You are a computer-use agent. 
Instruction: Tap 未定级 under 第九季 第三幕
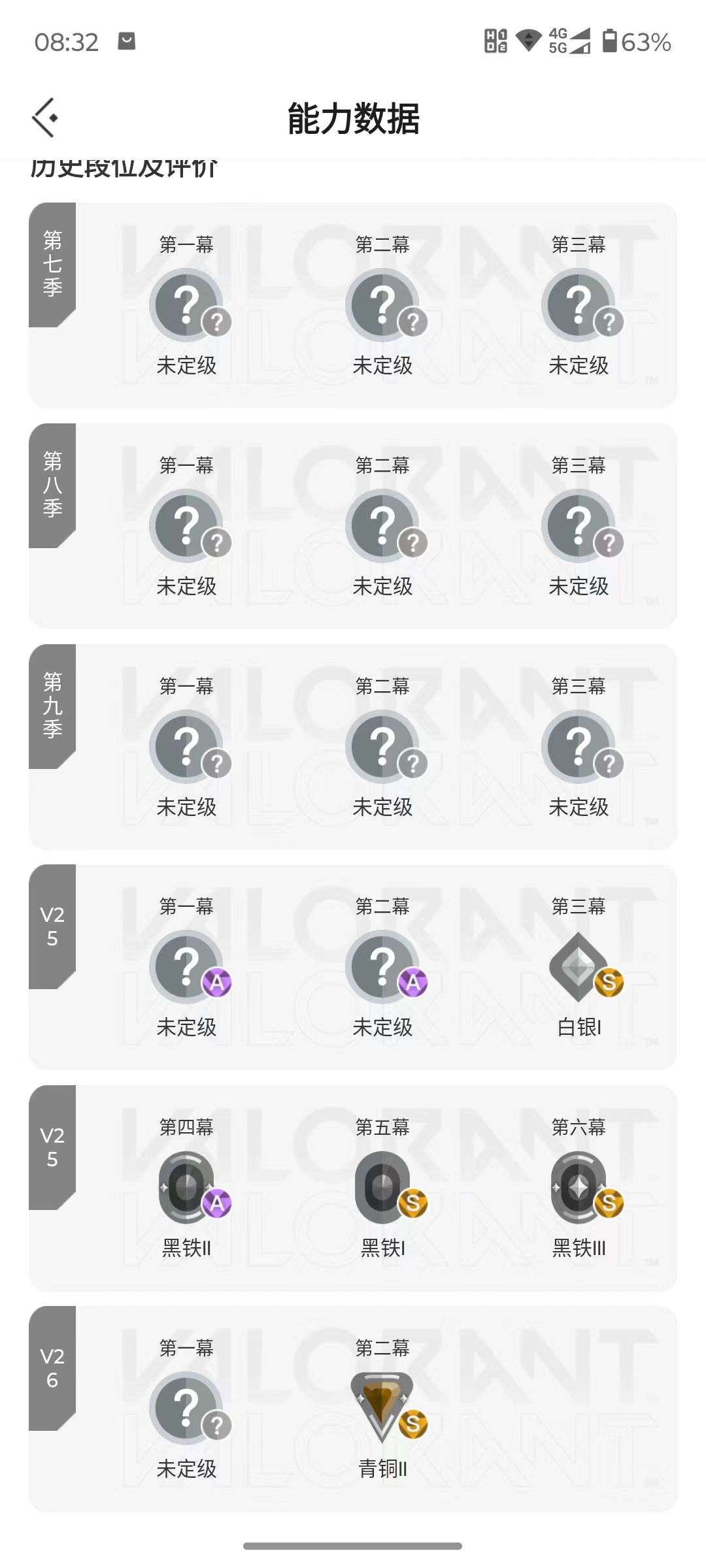click(x=579, y=808)
